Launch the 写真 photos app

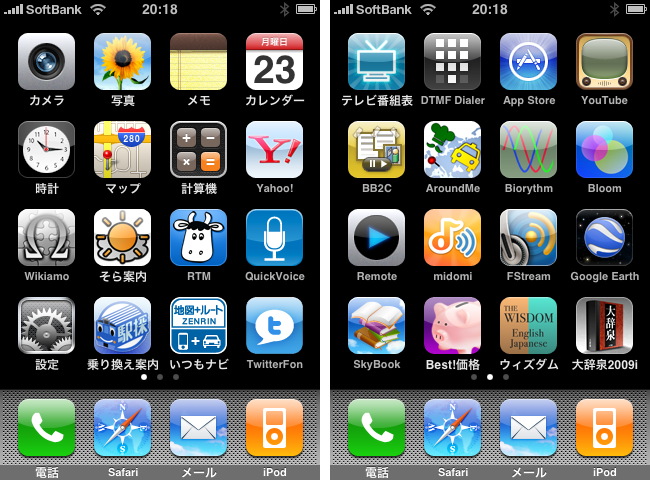(x=122, y=62)
